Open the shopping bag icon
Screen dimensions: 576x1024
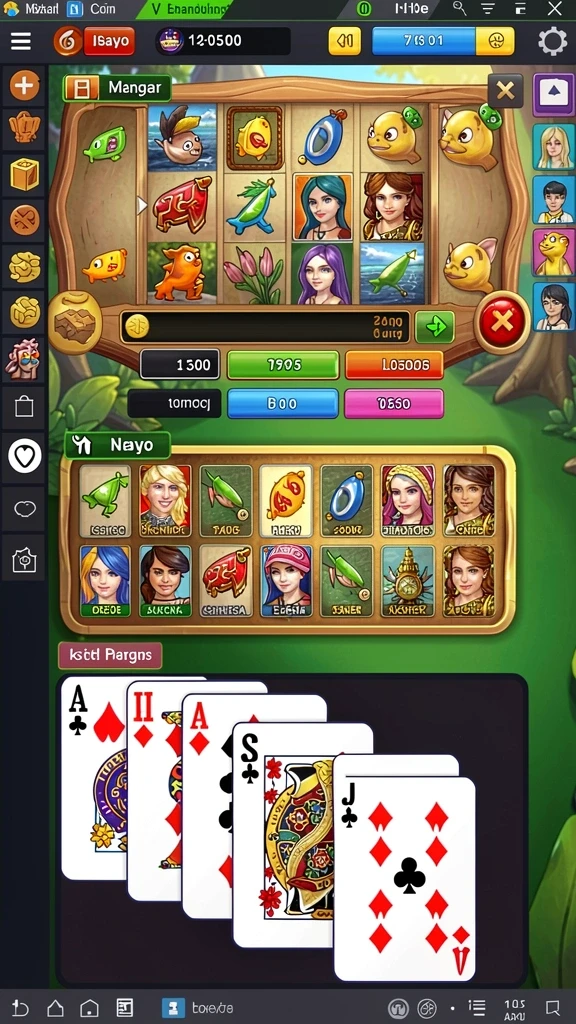[24, 407]
